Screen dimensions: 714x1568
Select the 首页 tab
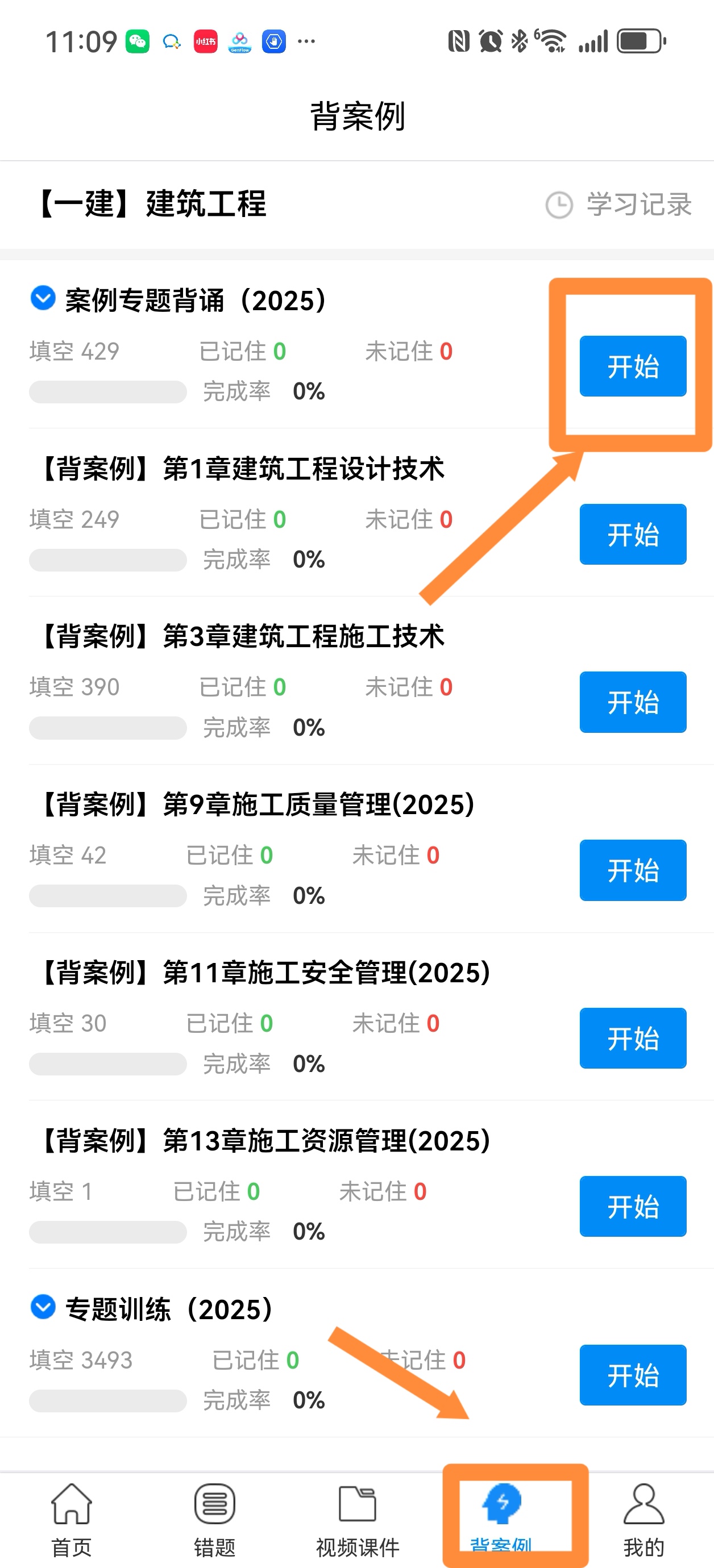71,1516
